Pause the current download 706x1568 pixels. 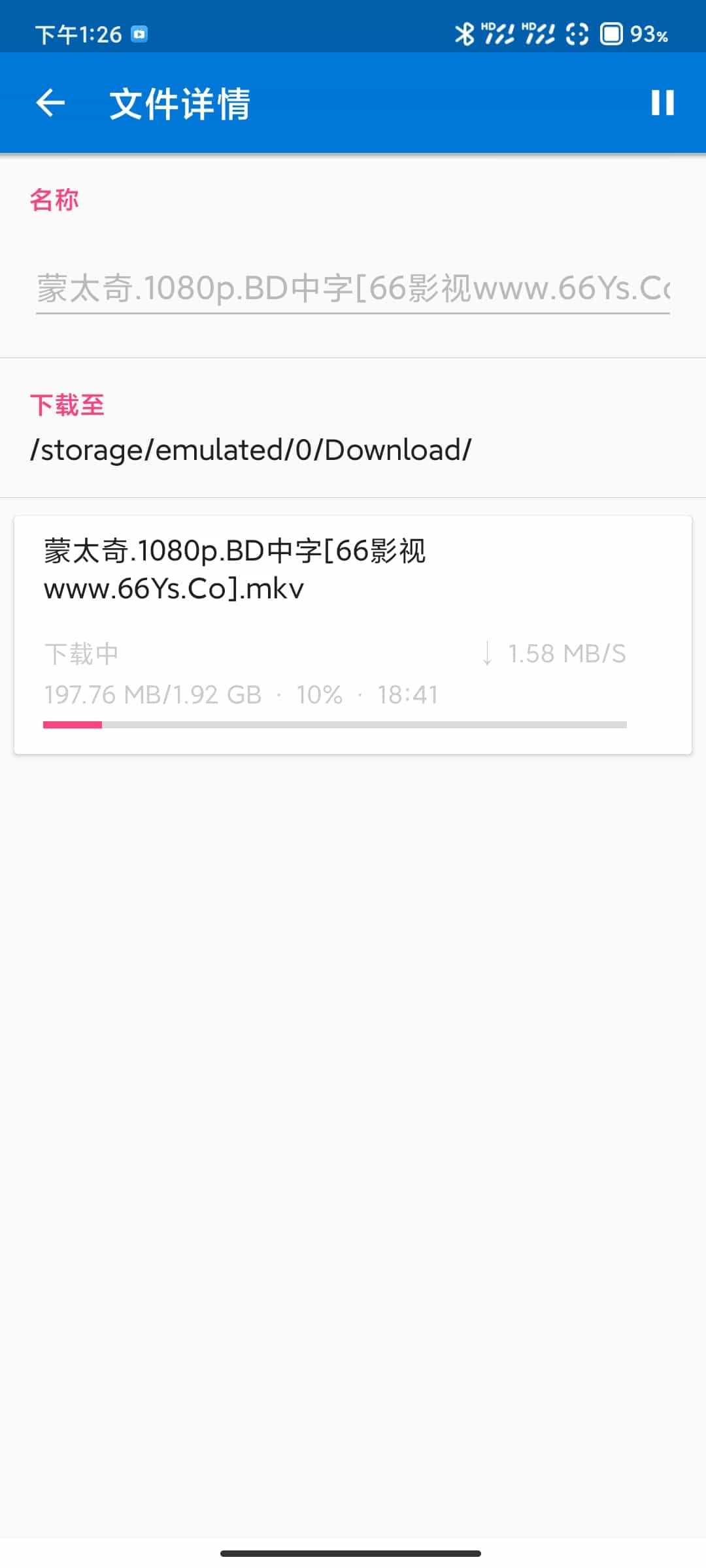pos(662,103)
